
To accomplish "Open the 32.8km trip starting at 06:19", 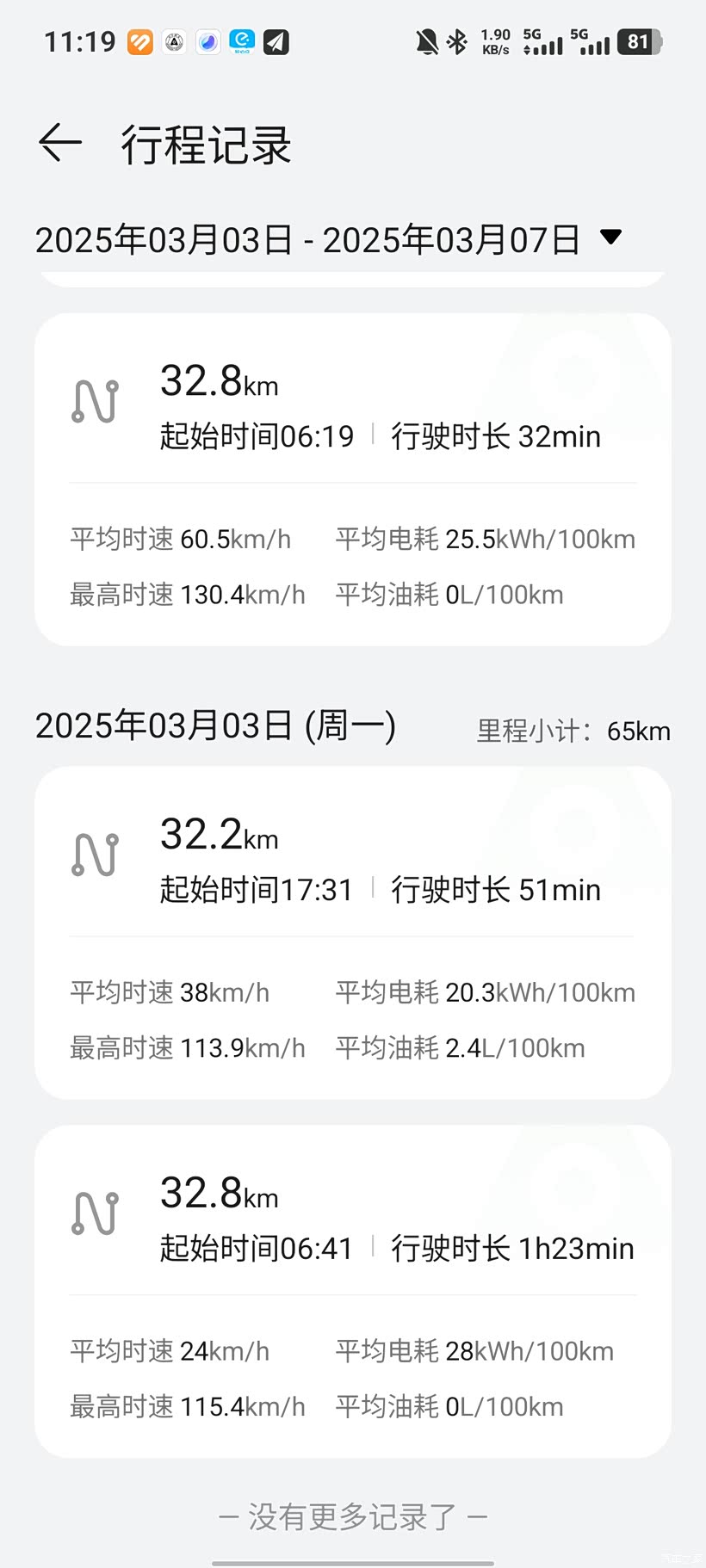I will pos(353,478).
